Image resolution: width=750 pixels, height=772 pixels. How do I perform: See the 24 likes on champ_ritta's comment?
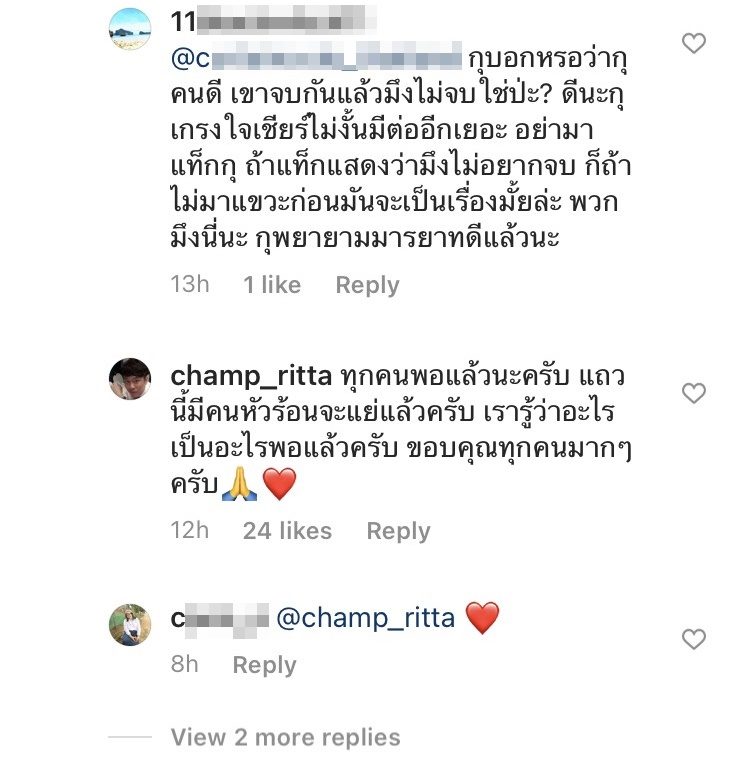pyautogui.click(x=287, y=531)
